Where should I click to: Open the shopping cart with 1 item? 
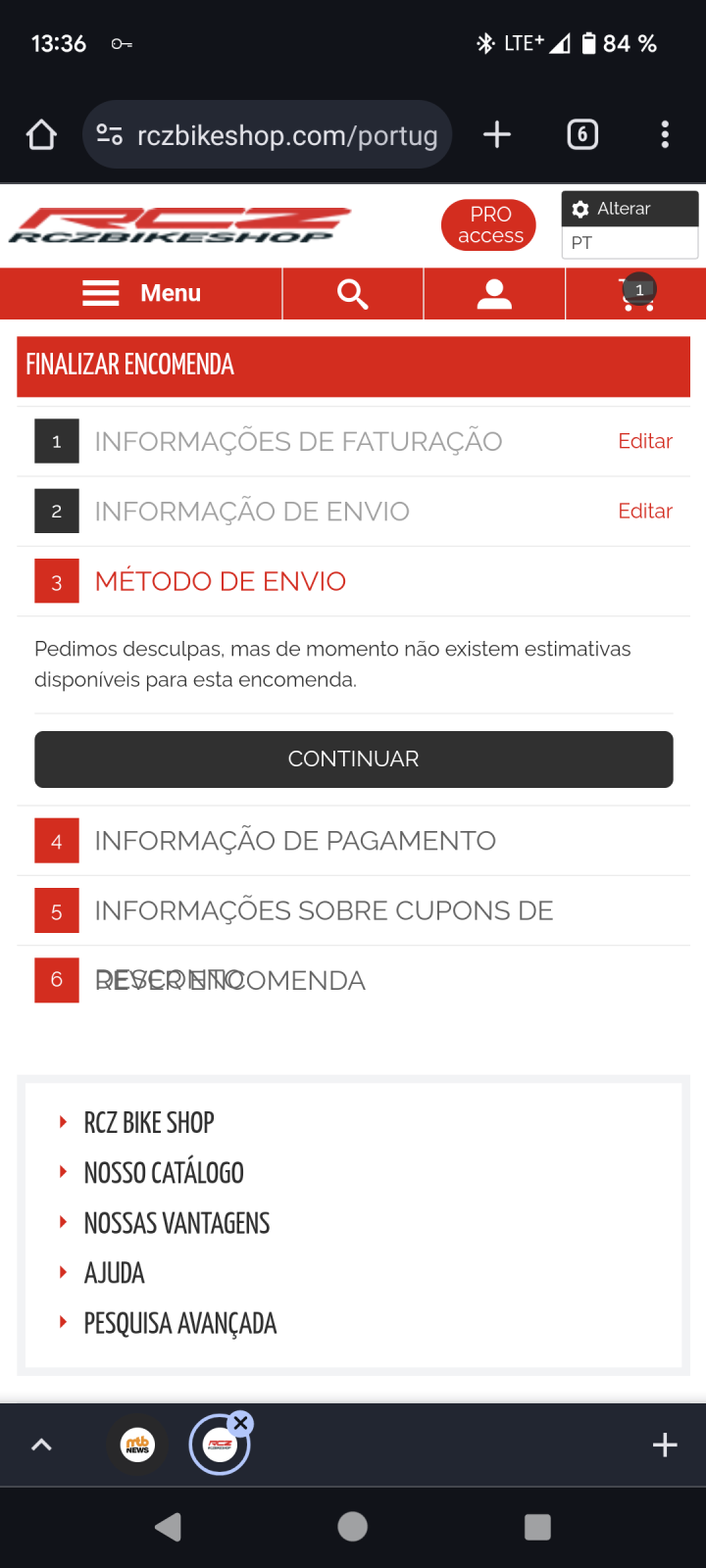637,293
